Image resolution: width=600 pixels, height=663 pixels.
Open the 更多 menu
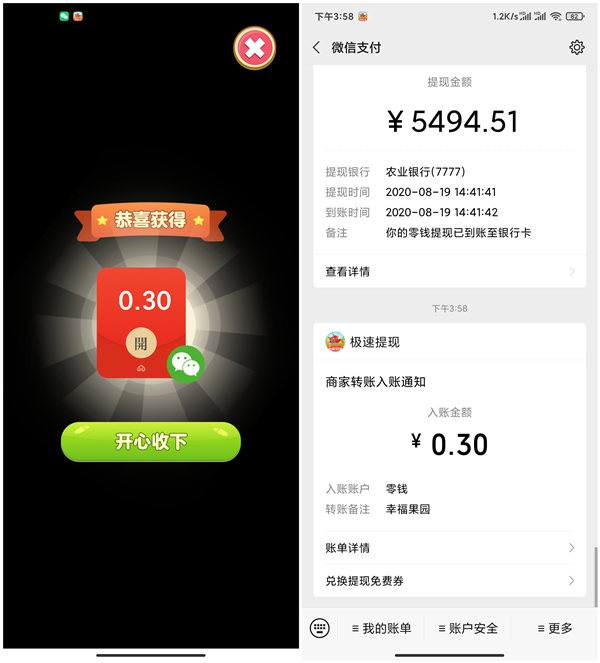554,628
